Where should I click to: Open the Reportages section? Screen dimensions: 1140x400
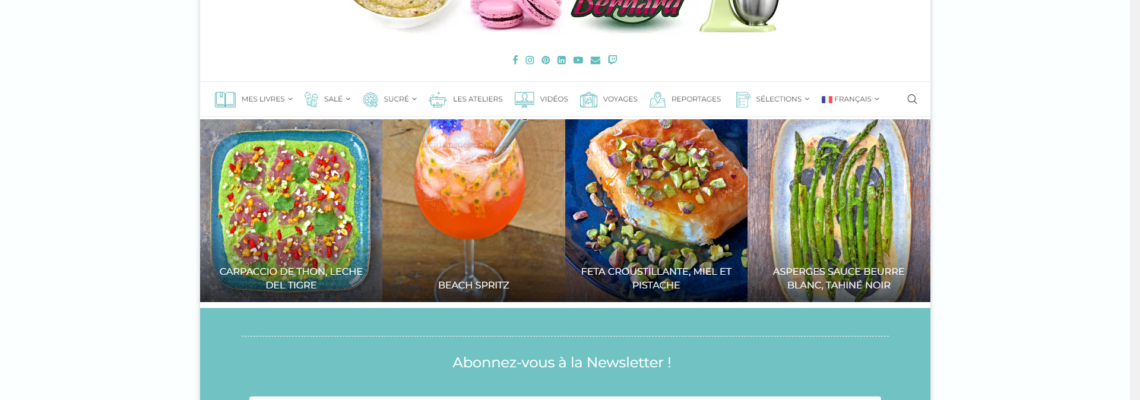pos(685,99)
